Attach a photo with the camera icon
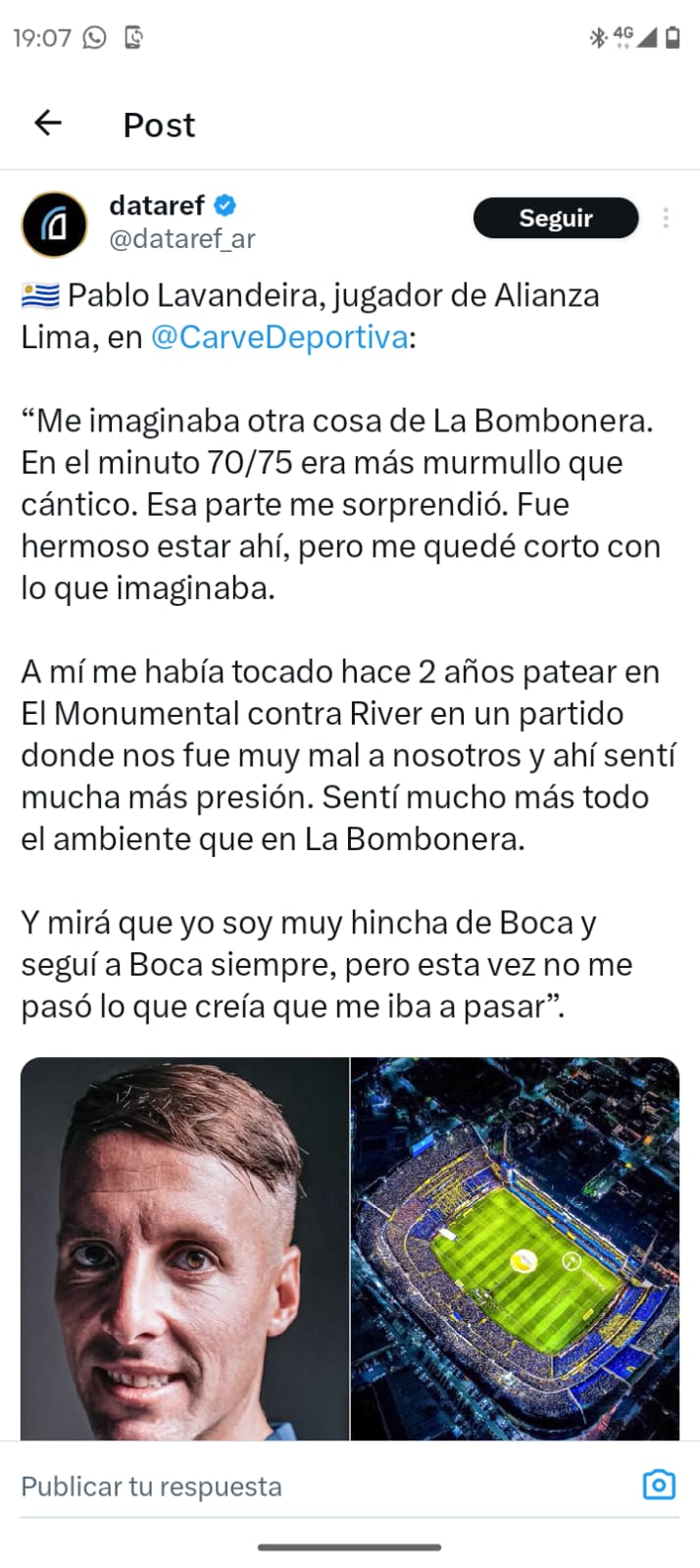This screenshot has height=1568, width=700. point(659,1485)
